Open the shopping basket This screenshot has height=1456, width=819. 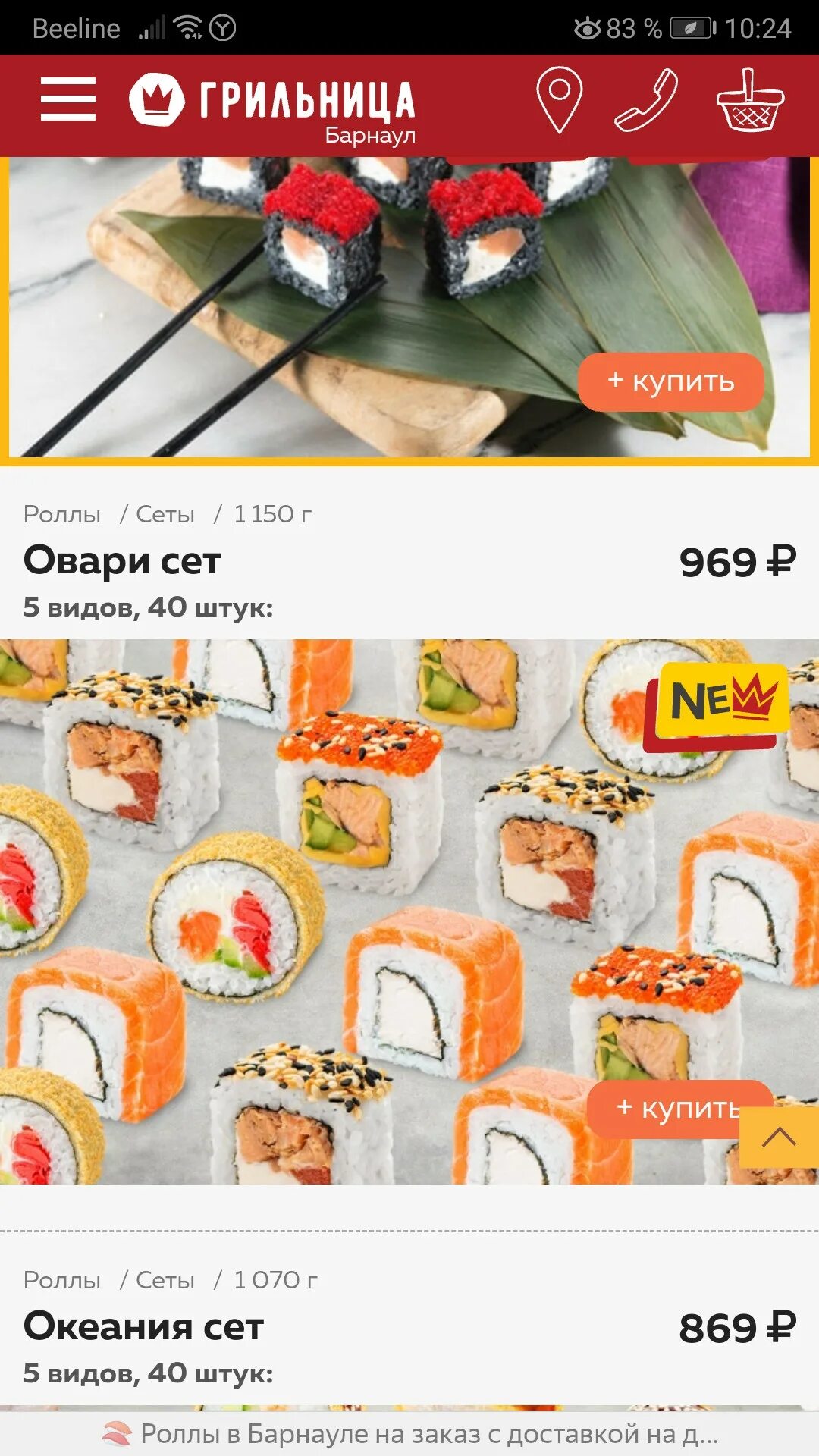pos(750,101)
